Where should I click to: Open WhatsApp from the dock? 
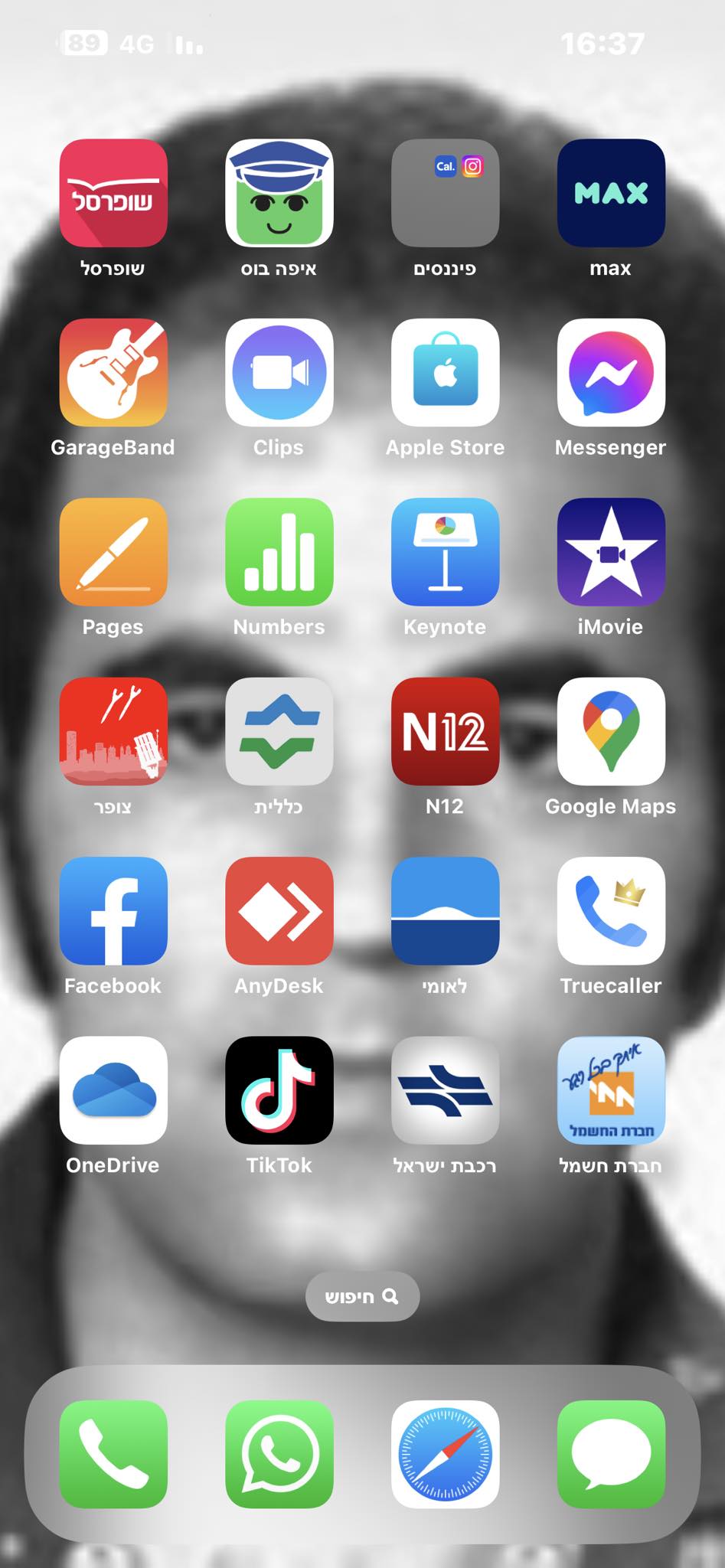pos(279,1454)
